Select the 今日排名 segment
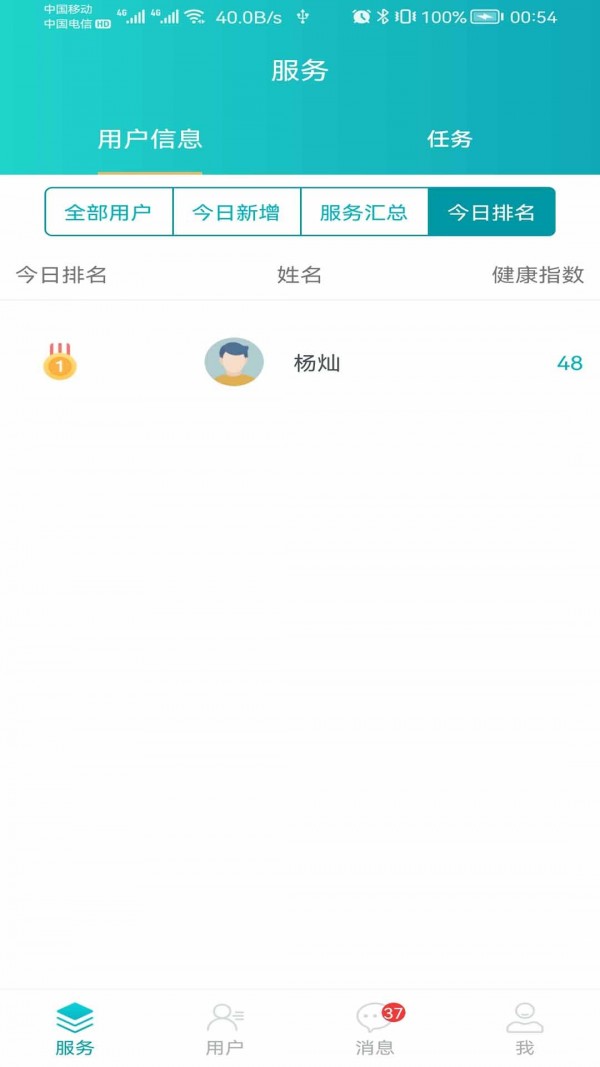Screen dimensions: 600x1067 pyautogui.click(x=491, y=212)
